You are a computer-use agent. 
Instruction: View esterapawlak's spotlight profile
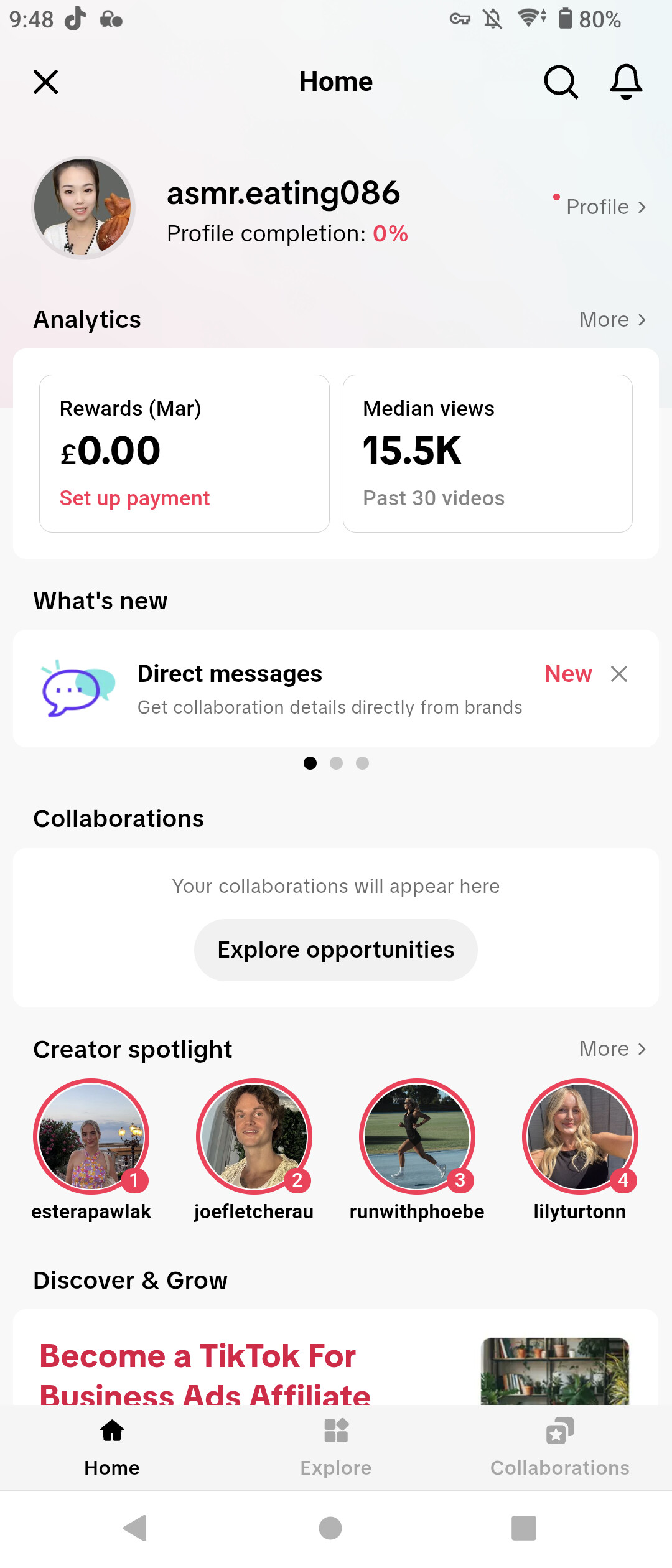(x=91, y=1137)
